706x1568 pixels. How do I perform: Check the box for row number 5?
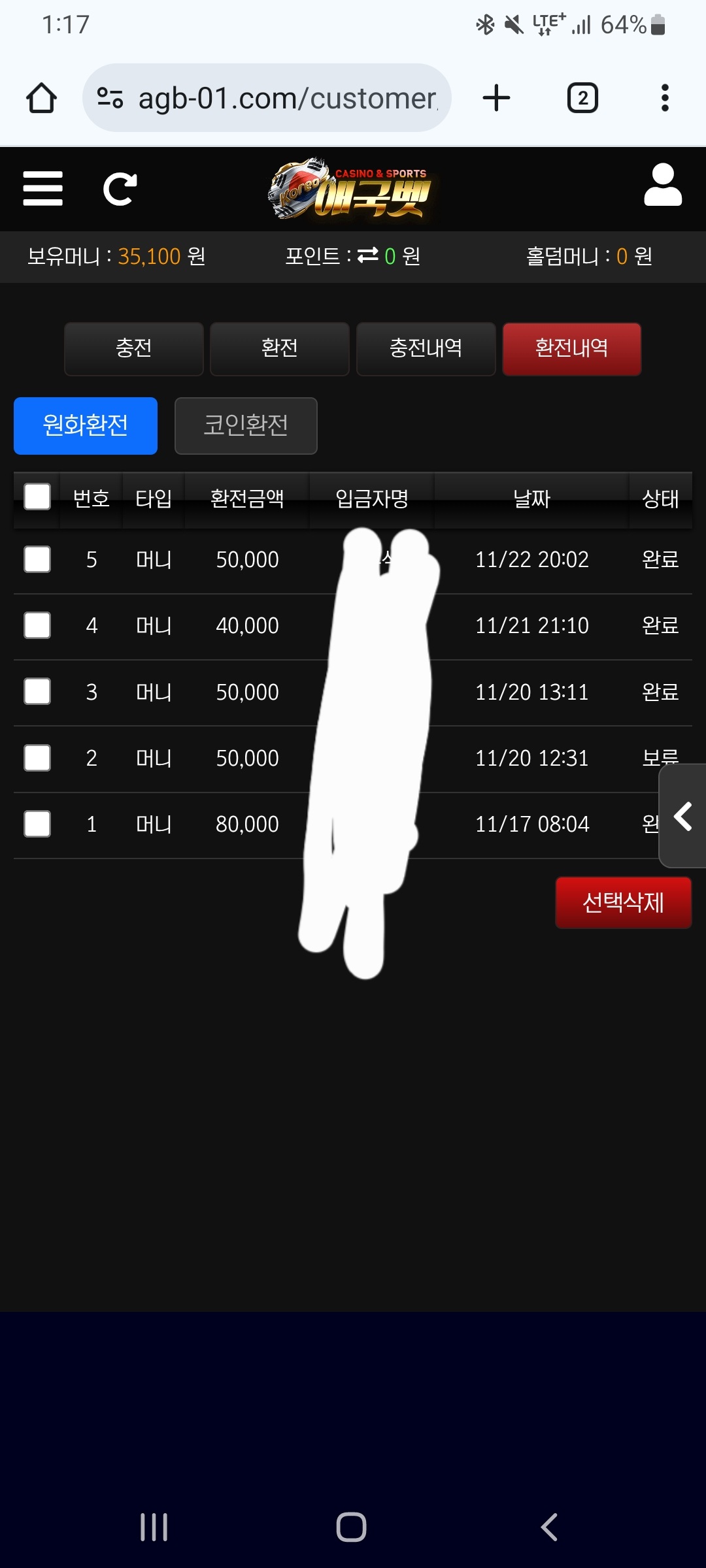point(37,559)
